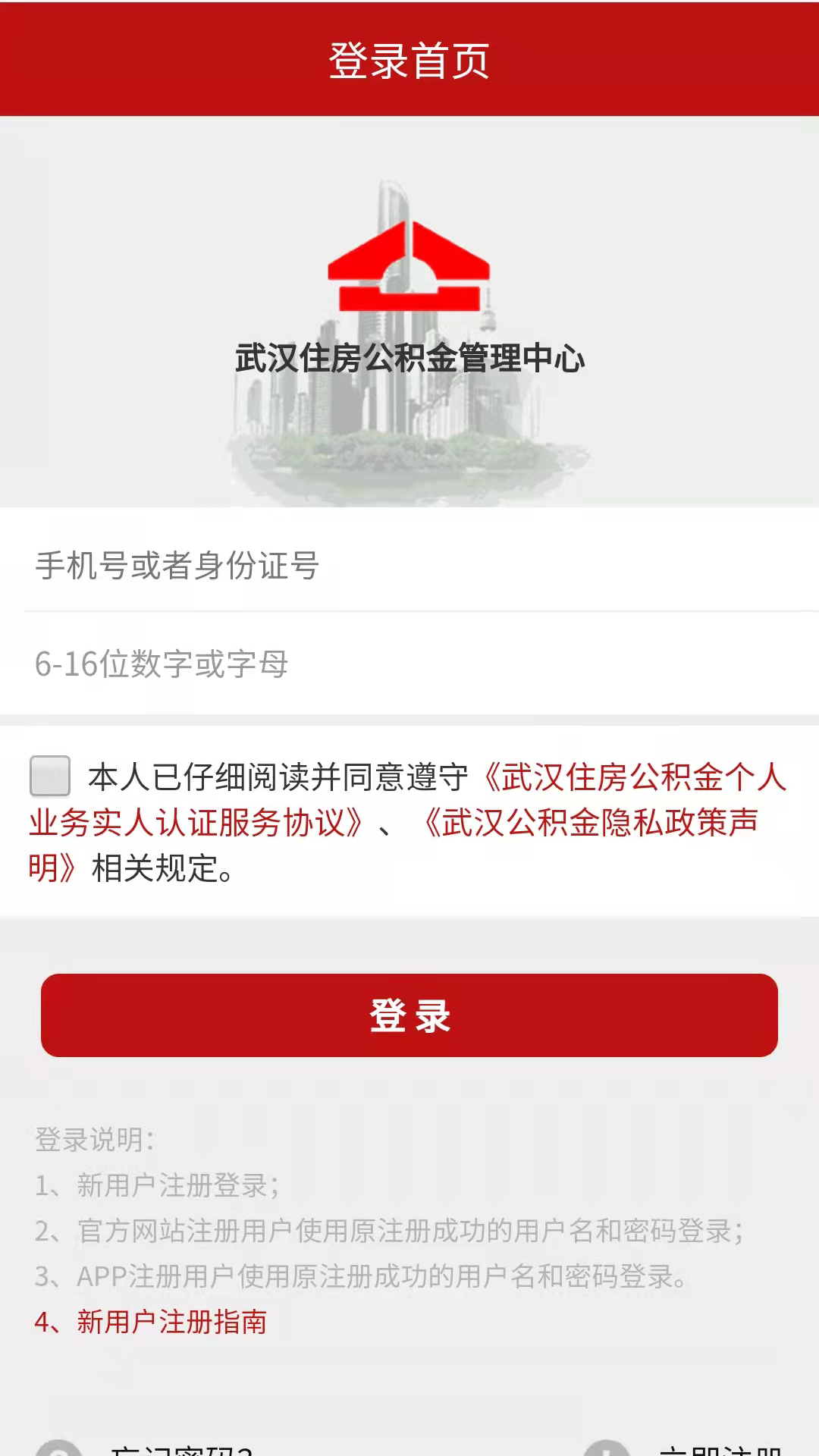Viewport: 819px width, 1456px height.
Task: Click the city skyline background image
Action: (x=409, y=425)
